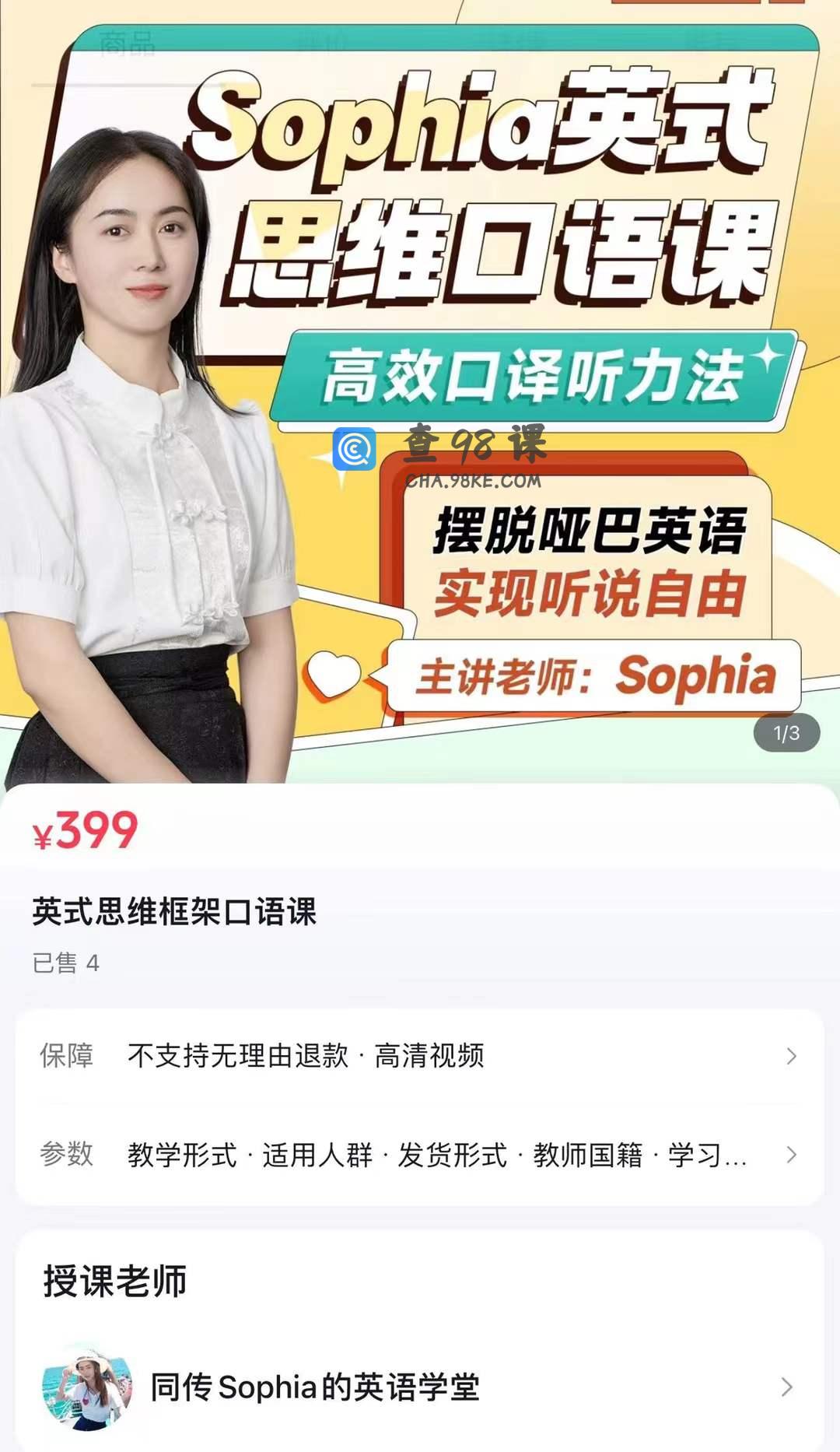This screenshot has width=840, height=1452.
Task: Switch to the faded 商品 top tab
Action: [x=128, y=44]
